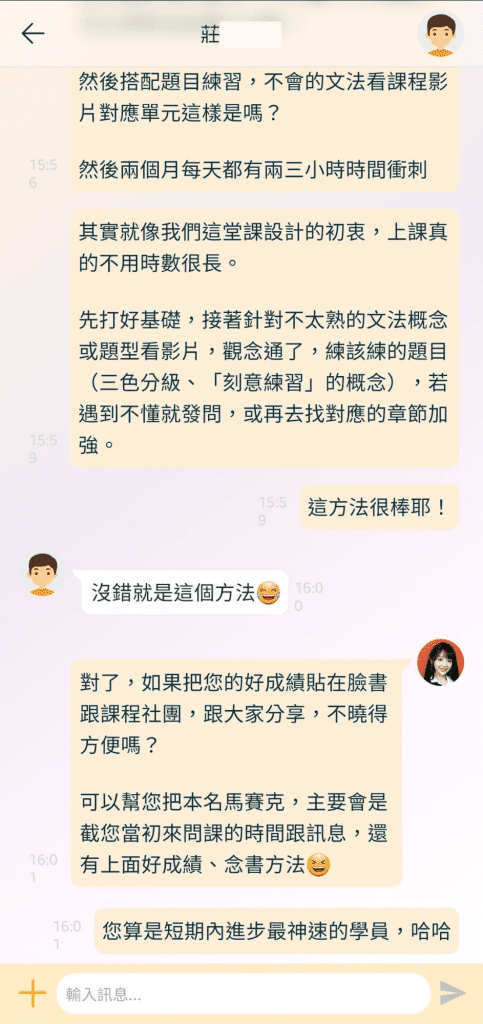Image resolution: width=483 pixels, height=1024 pixels.
Task: Open the profile avatar in the header
Action: (x=441, y=34)
